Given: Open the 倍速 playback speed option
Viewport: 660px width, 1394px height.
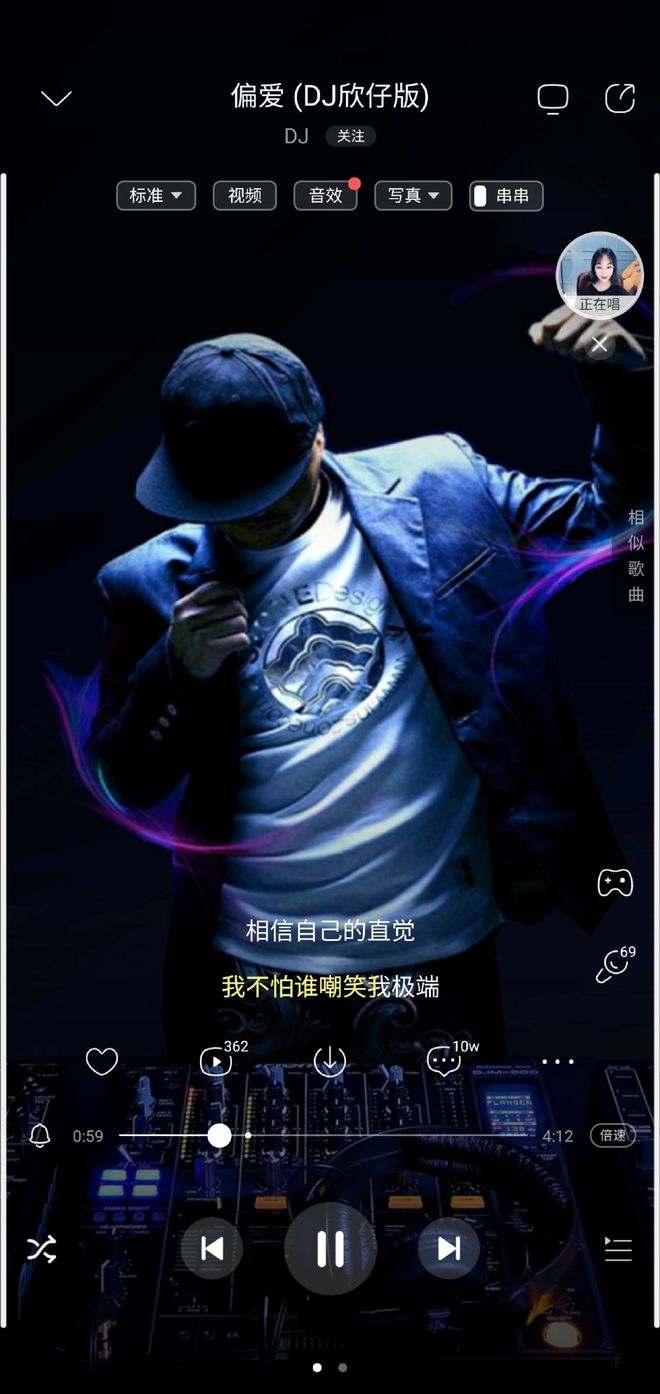Looking at the screenshot, I should 612,1135.
